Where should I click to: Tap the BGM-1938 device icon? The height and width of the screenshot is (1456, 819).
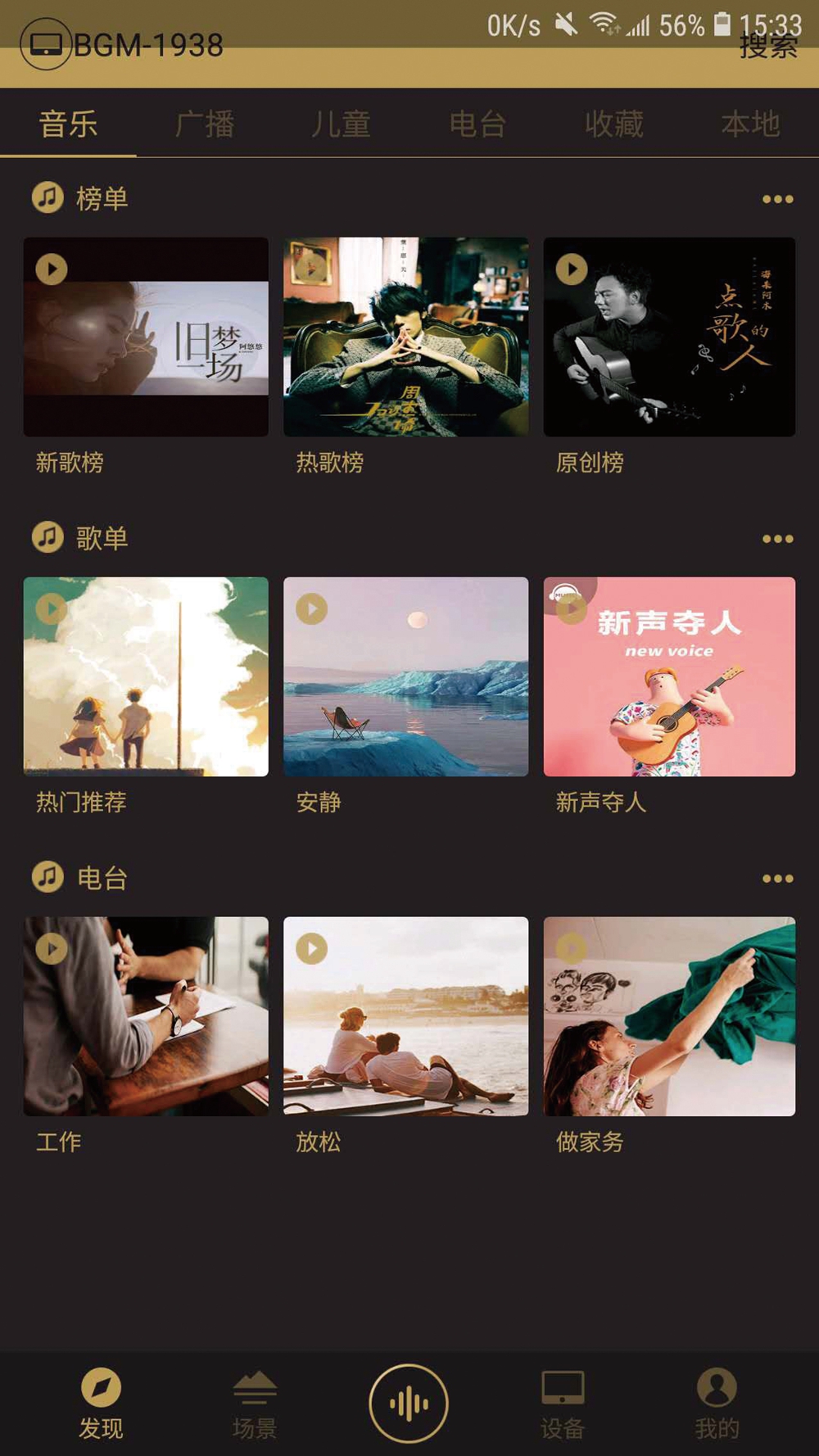click(46, 44)
